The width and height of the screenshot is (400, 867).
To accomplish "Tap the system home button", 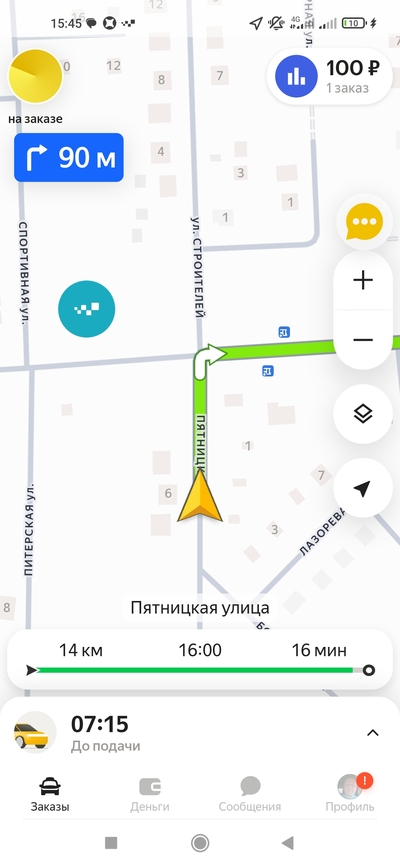I will pyautogui.click(x=200, y=843).
